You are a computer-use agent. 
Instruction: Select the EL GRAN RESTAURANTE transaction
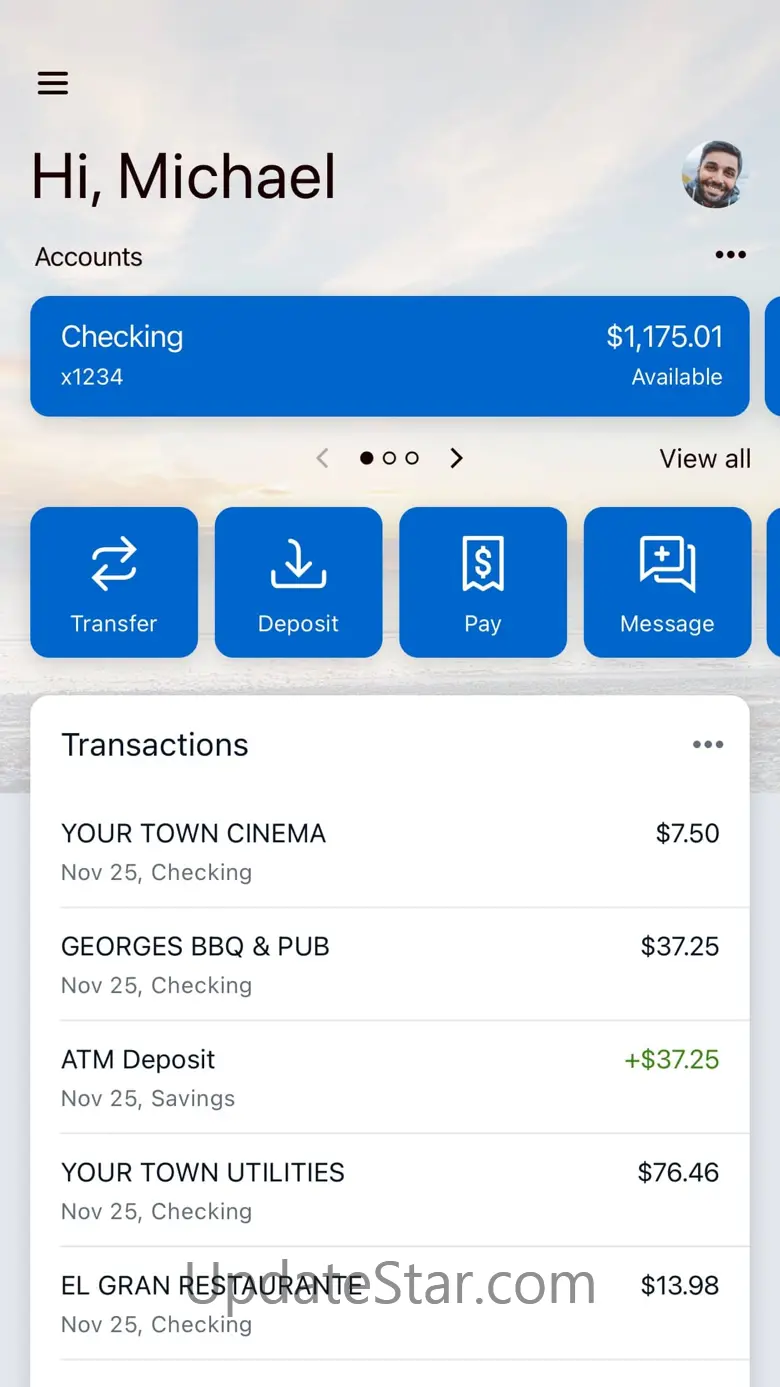coord(390,1304)
